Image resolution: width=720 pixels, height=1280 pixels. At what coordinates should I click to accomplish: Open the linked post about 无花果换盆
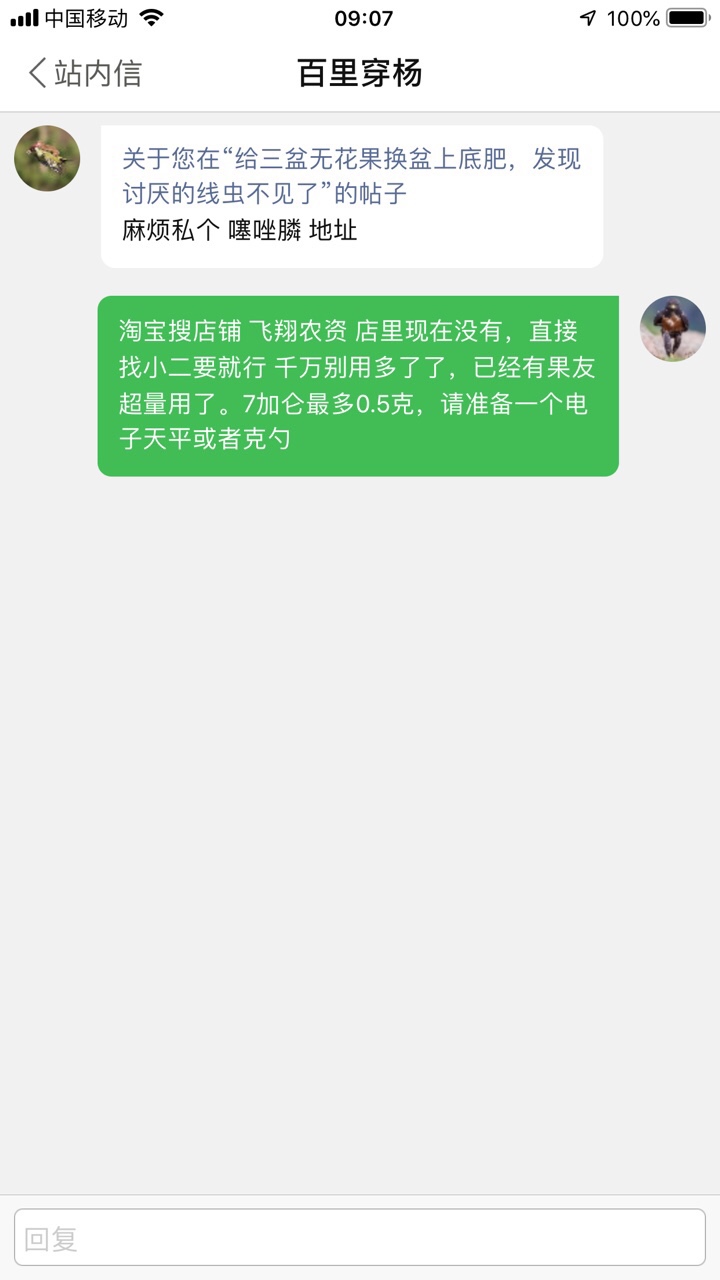click(351, 175)
